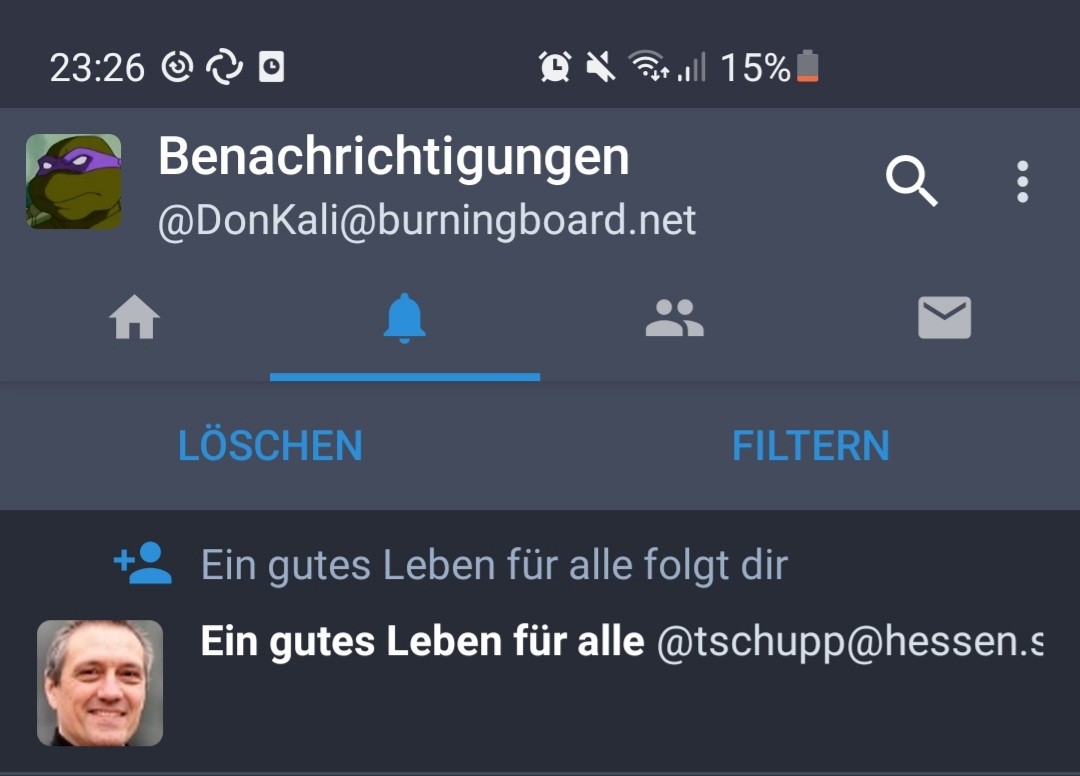Open the three-dot overflow menu
This screenshot has height=776, width=1080.
click(1022, 182)
